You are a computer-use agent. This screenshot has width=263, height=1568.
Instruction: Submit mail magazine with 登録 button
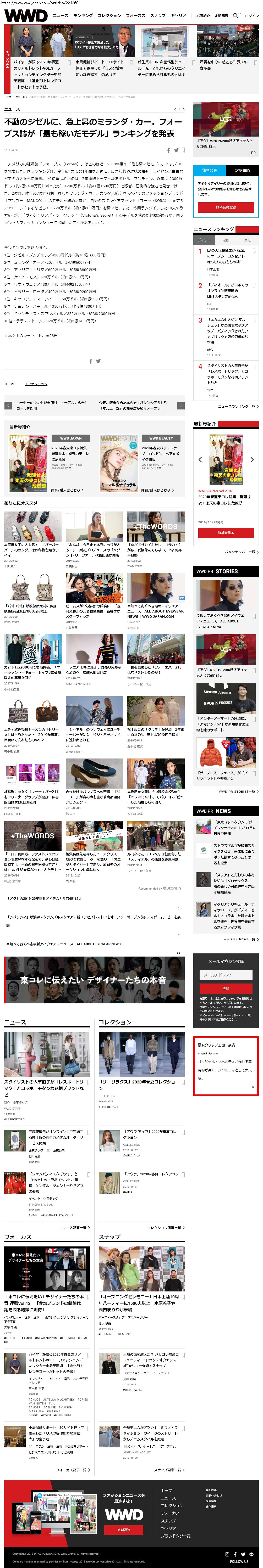coord(226,988)
